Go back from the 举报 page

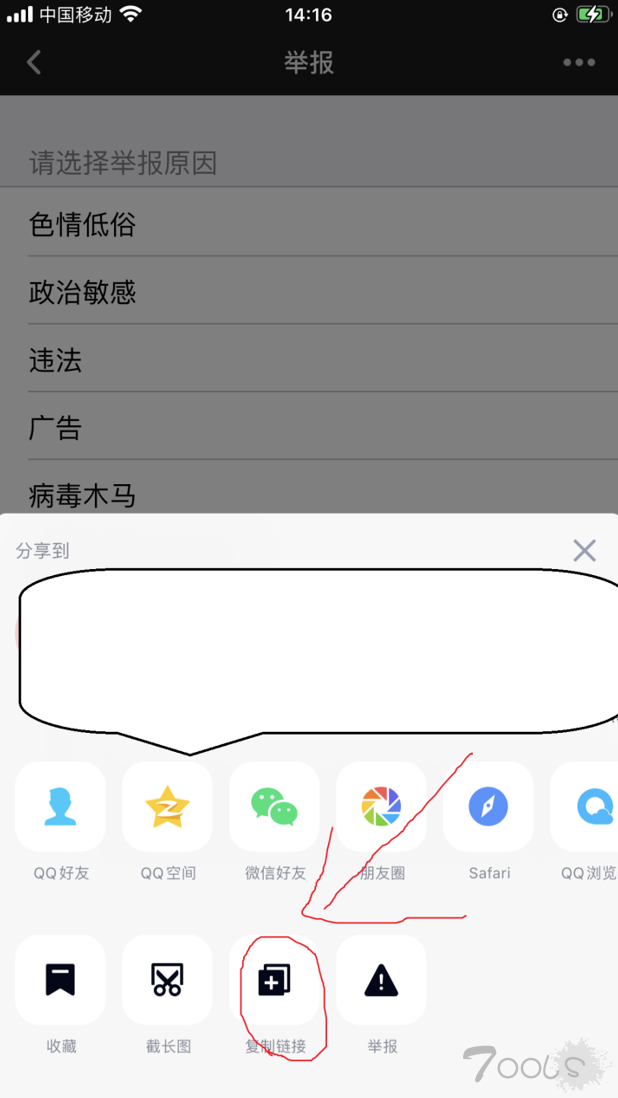click(34, 62)
